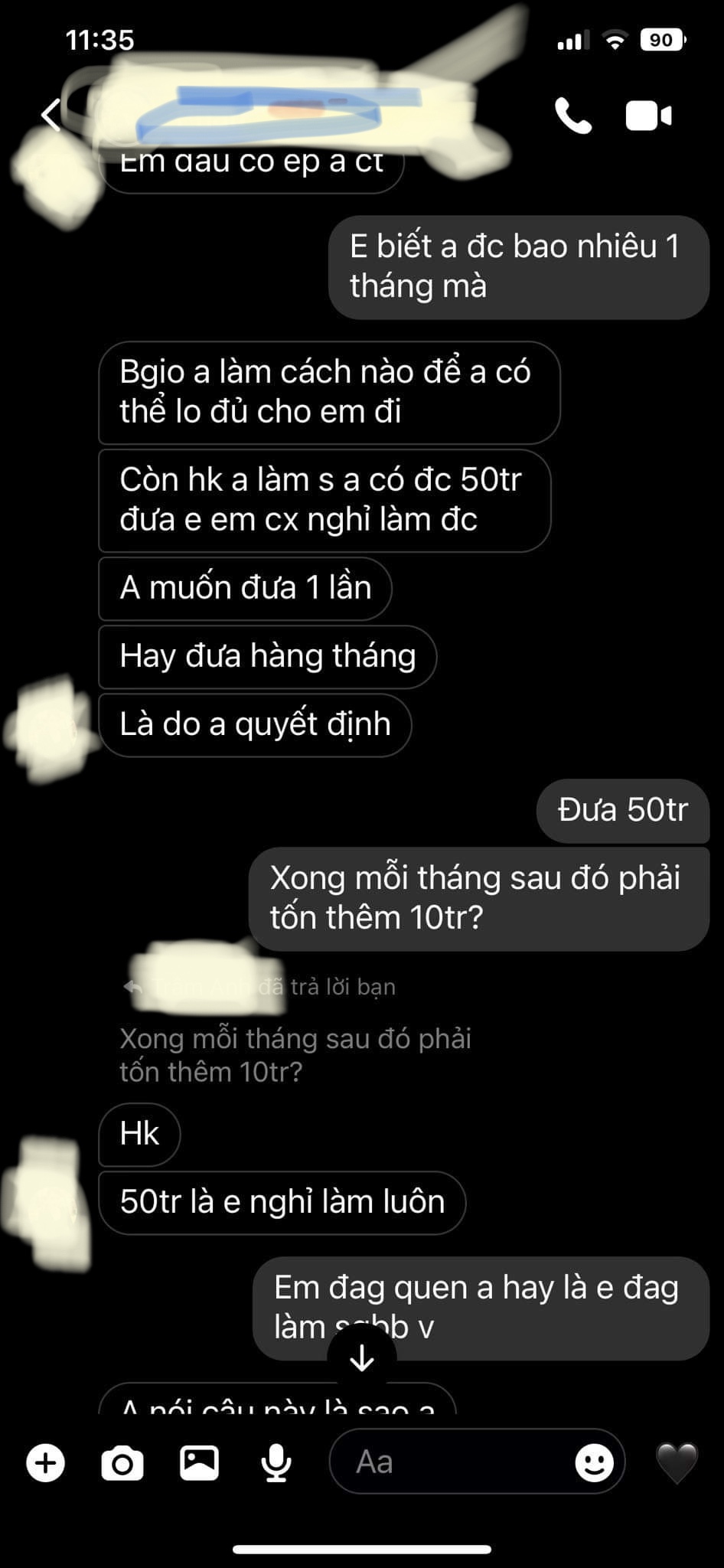This screenshot has width=724, height=1568.
Task: Open the plus attachments menu
Action: (x=46, y=1463)
